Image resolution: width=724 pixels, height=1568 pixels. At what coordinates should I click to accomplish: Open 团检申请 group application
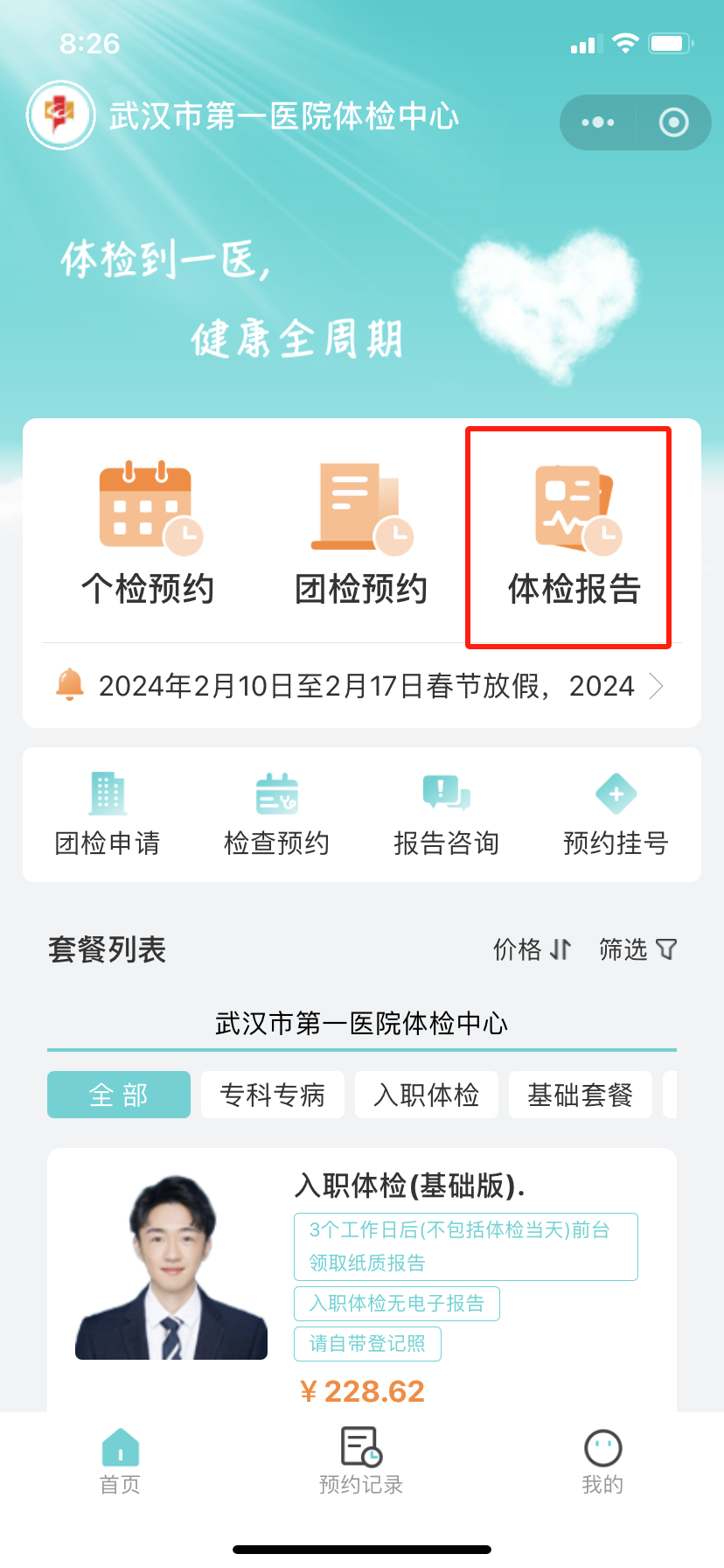tap(108, 815)
